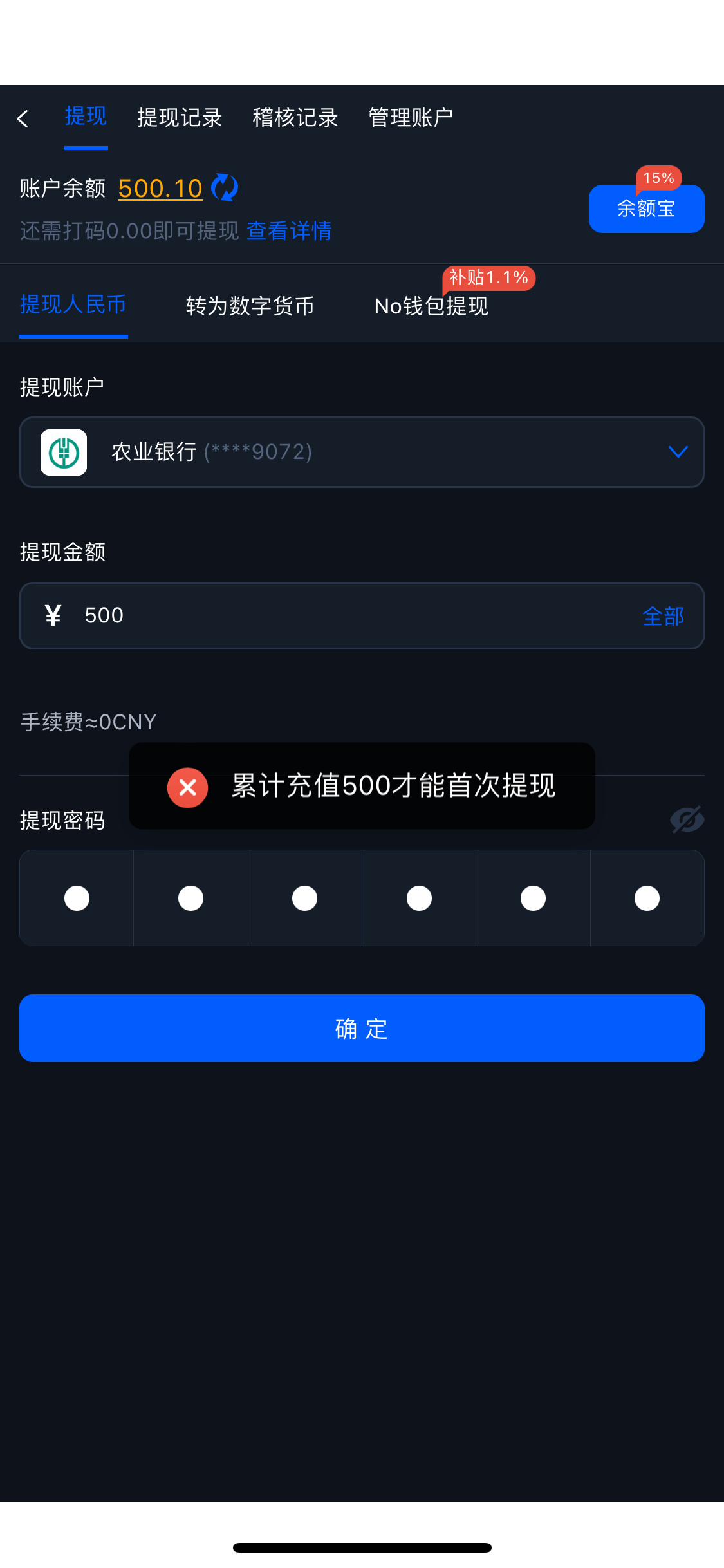This screenshot has height=1568, width=724.
Task: Switch to the 管理账户 tab
Action: coord(411,118)
